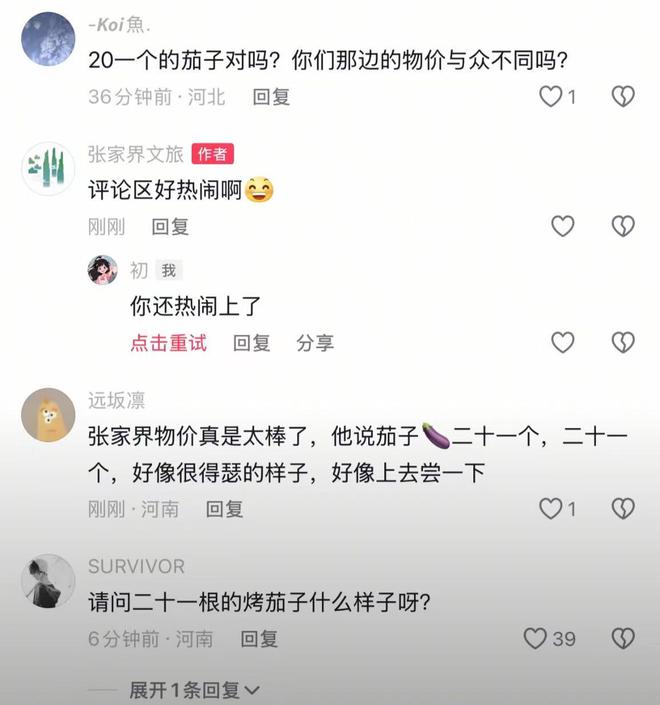Open 远坂凛's profile avatar
The width and height of the screenshot is (660, 705).
47,415
